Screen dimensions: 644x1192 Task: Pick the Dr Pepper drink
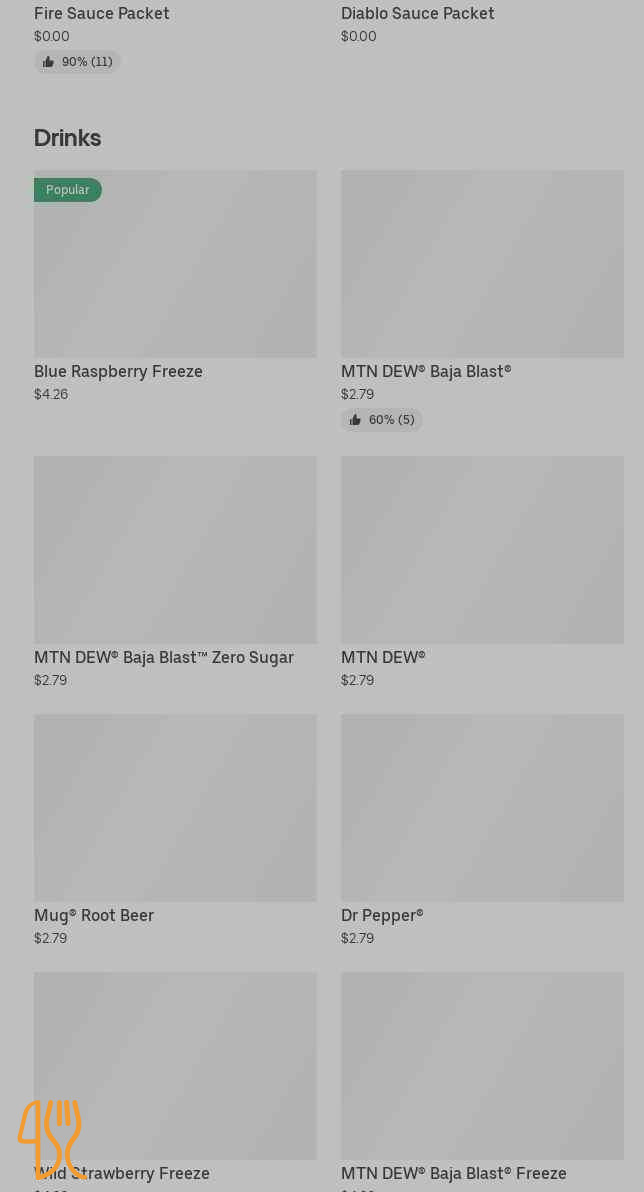coord(482,808)
